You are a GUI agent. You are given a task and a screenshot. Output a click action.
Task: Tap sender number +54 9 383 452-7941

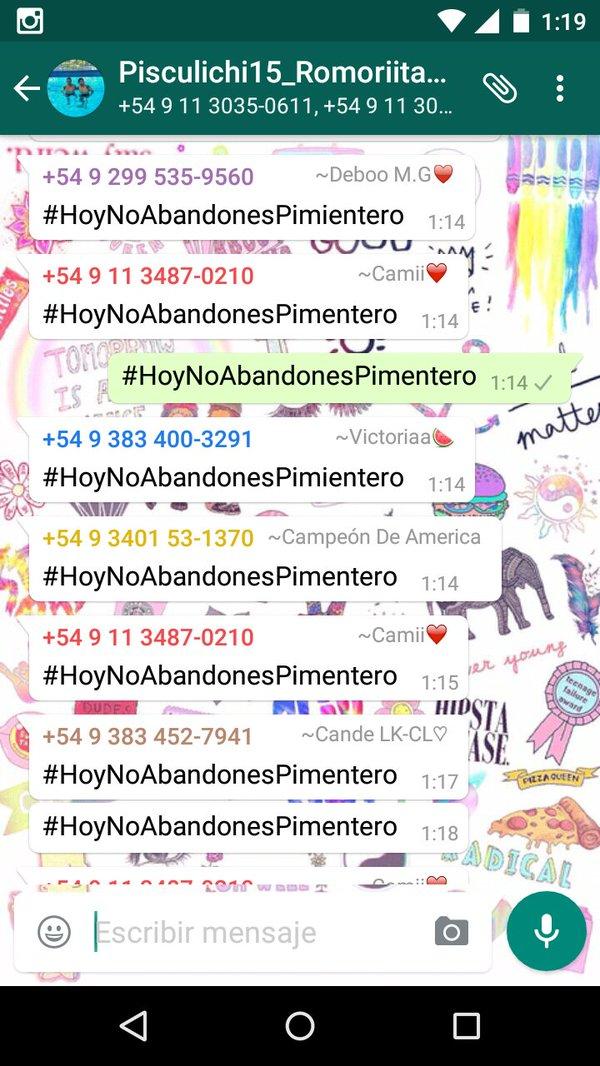[x=148, y=737]
